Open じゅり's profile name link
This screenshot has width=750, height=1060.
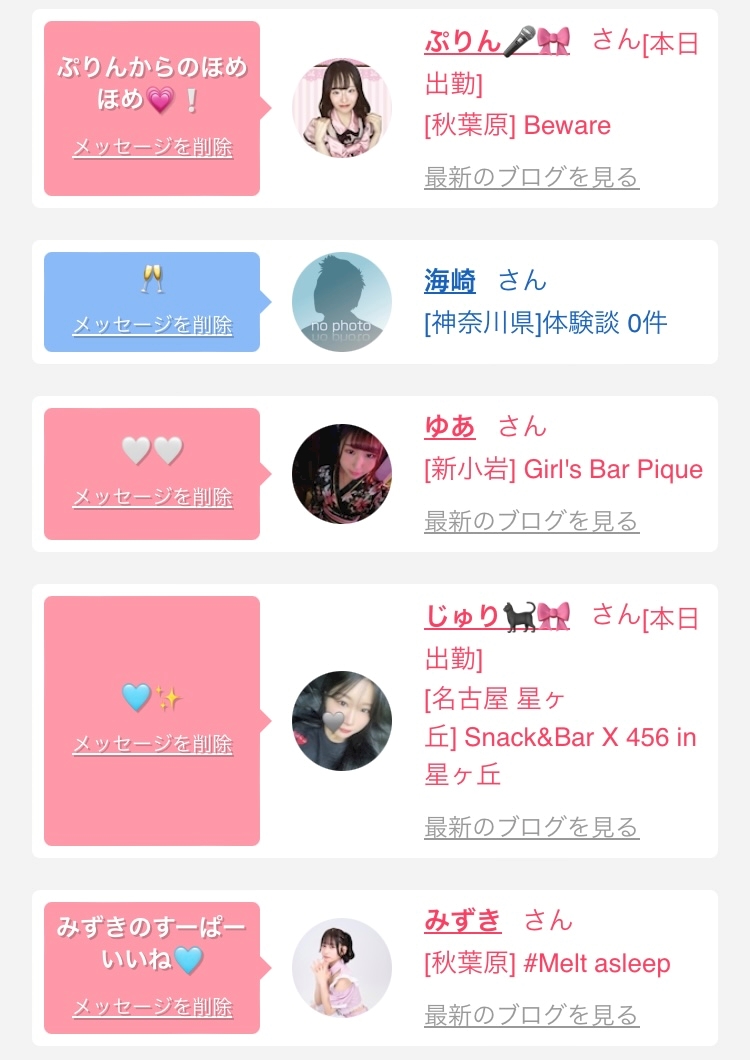[x=497, y=617]
